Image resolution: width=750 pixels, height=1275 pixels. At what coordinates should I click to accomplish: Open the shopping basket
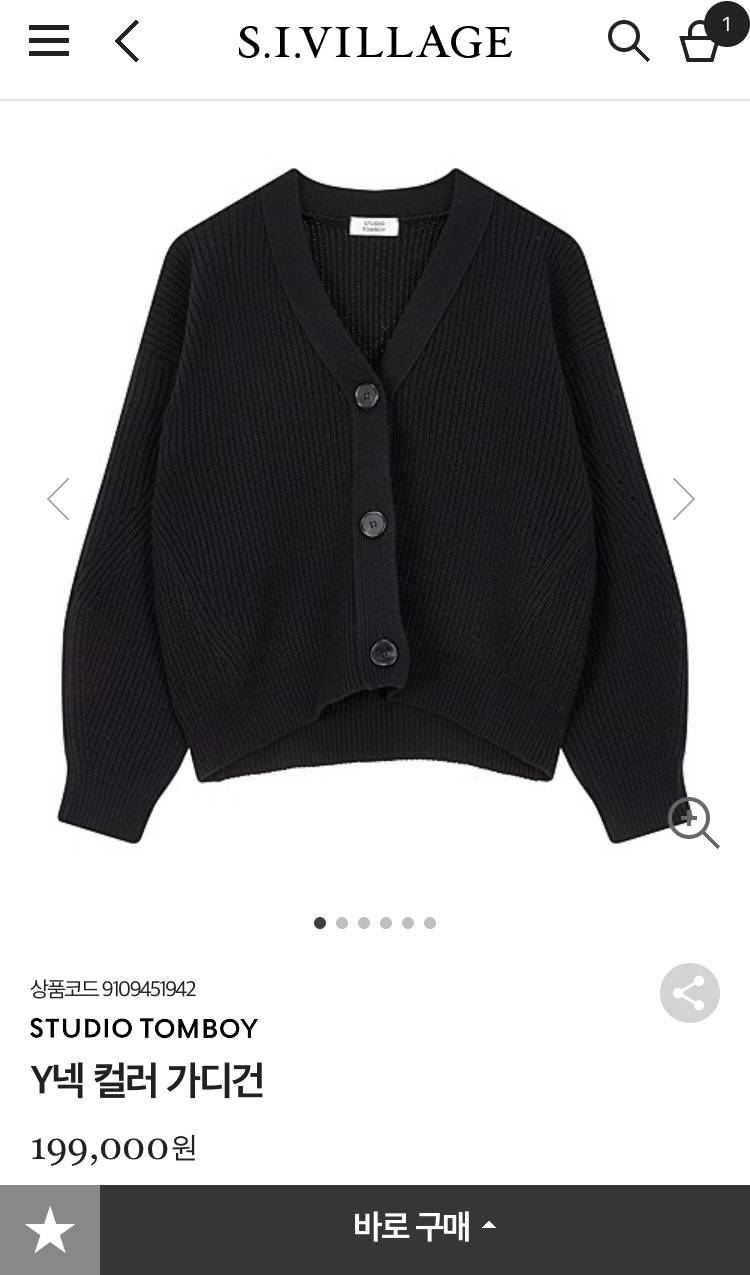tap(701, 42)
